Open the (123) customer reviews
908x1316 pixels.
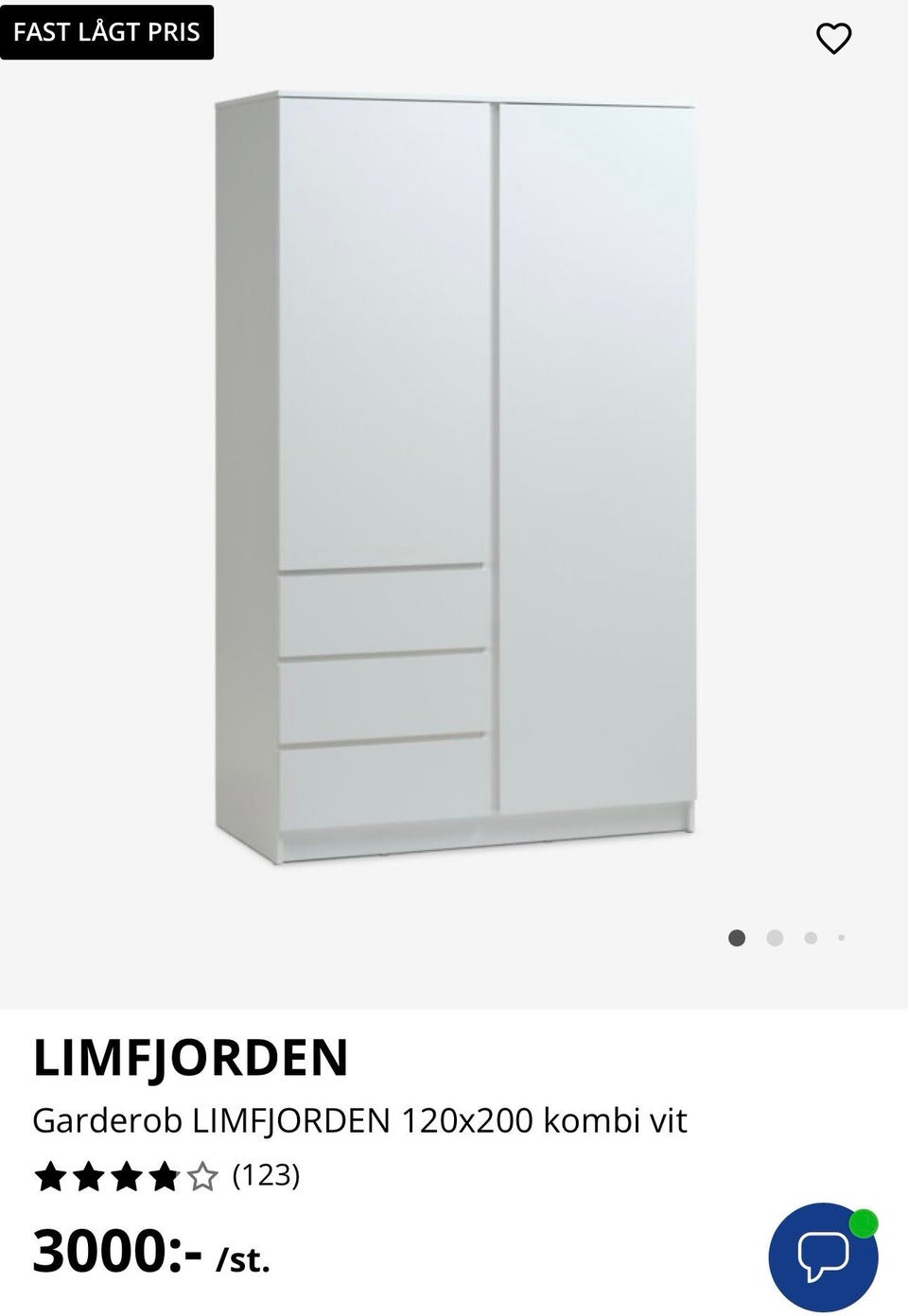pyautogui.click(x=266, y=1176)
